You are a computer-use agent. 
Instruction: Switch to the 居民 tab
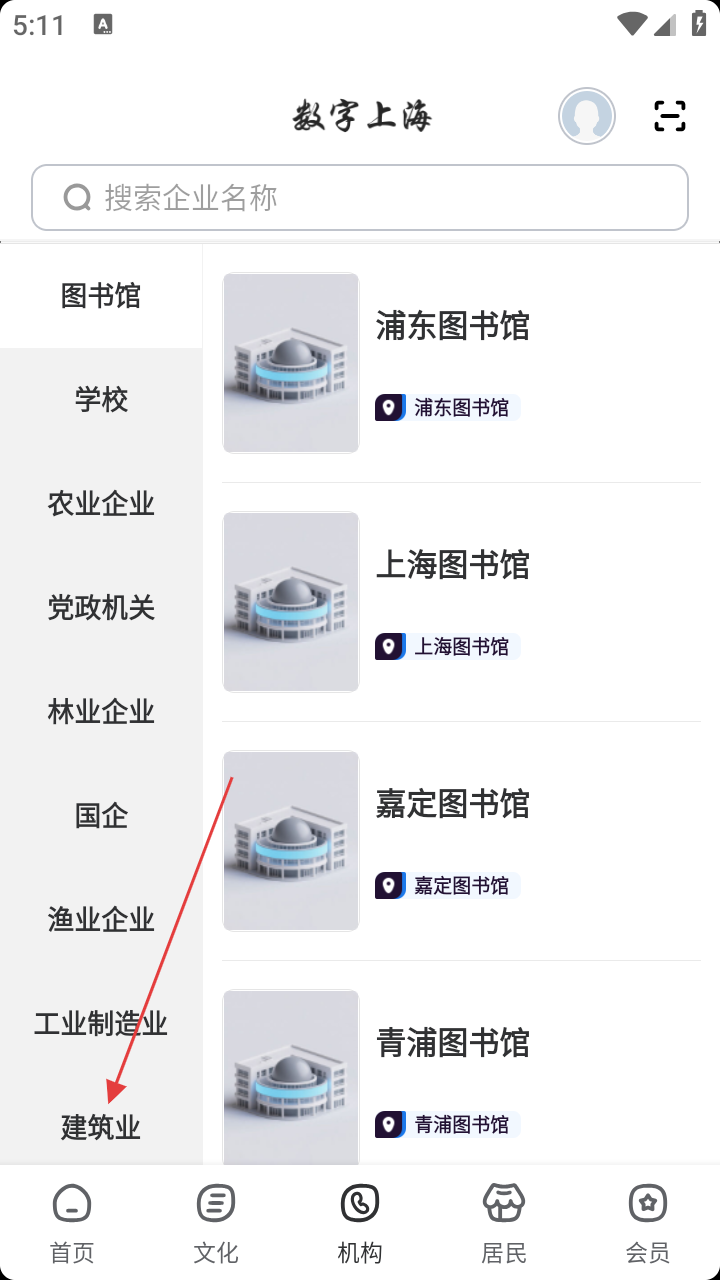(504, 1222)
